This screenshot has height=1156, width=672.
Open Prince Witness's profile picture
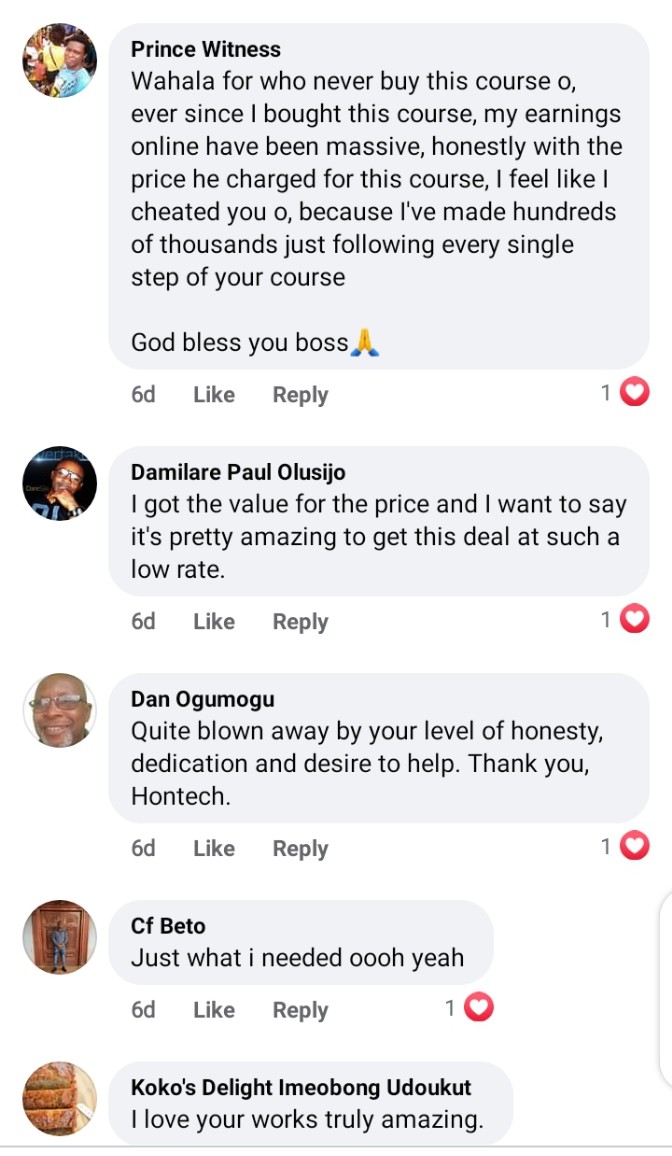(60, 60)
